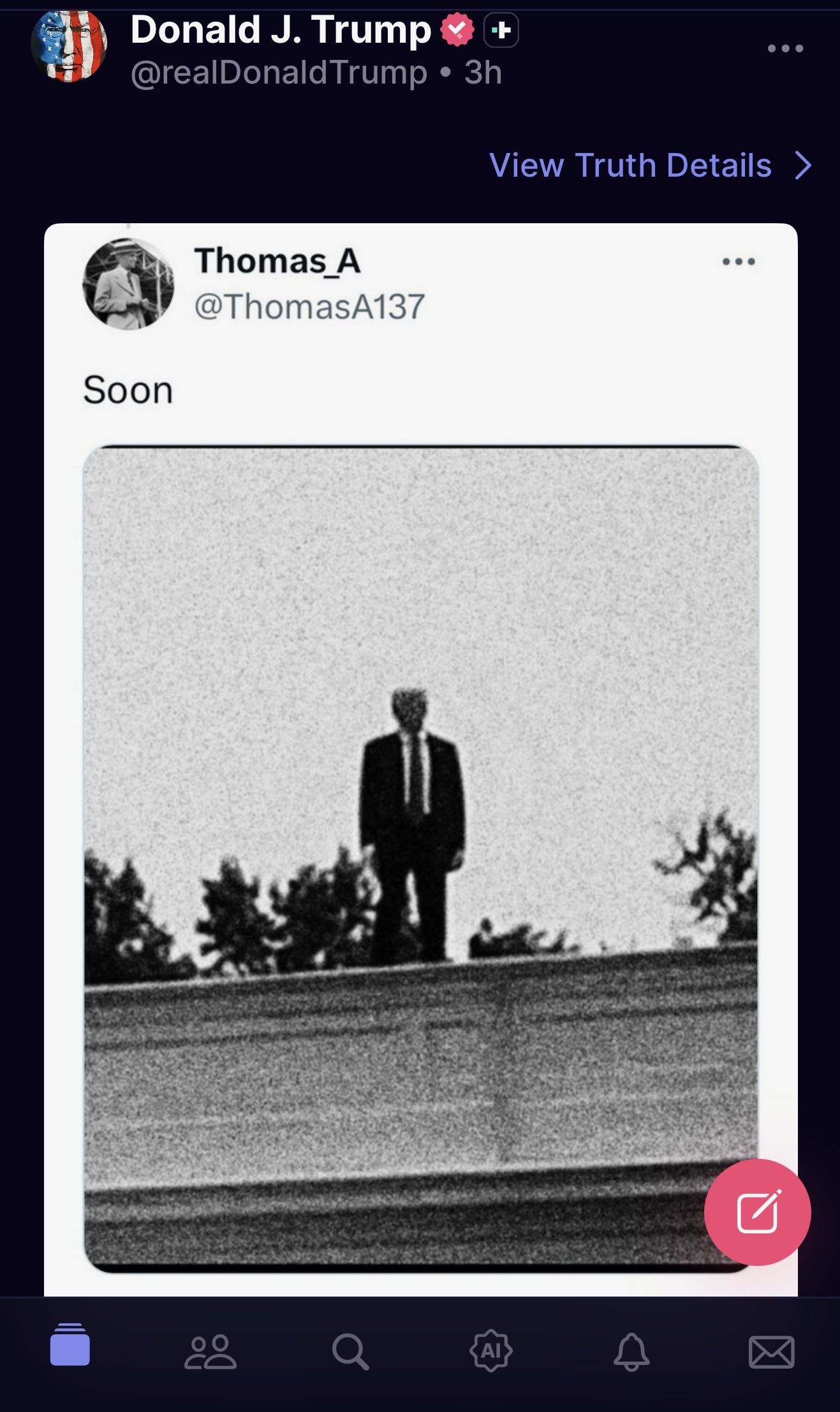
Task: Open the messages envelope tab
Action: [771, 1351]
